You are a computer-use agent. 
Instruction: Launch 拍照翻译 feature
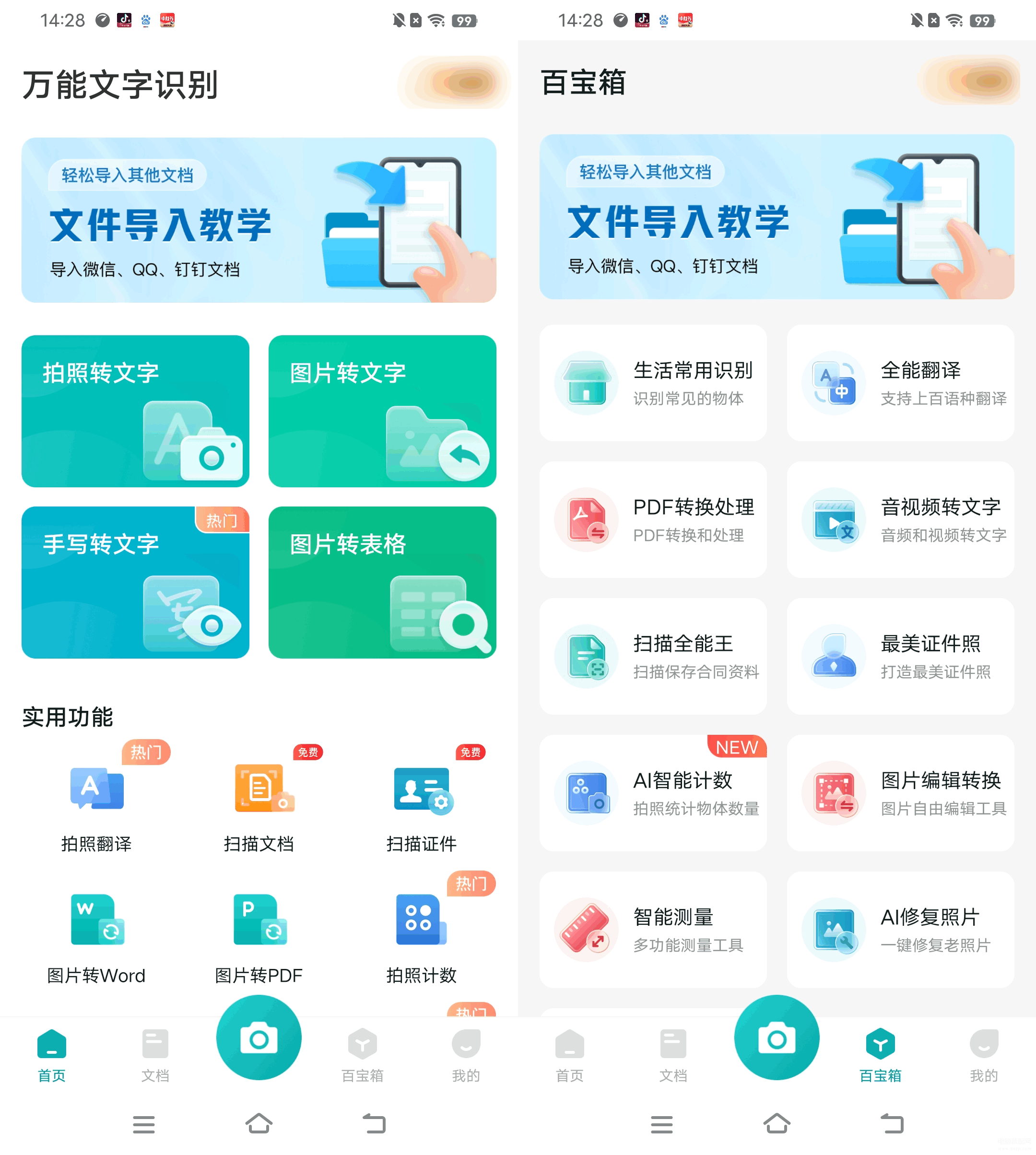click(x=96, y=802)
